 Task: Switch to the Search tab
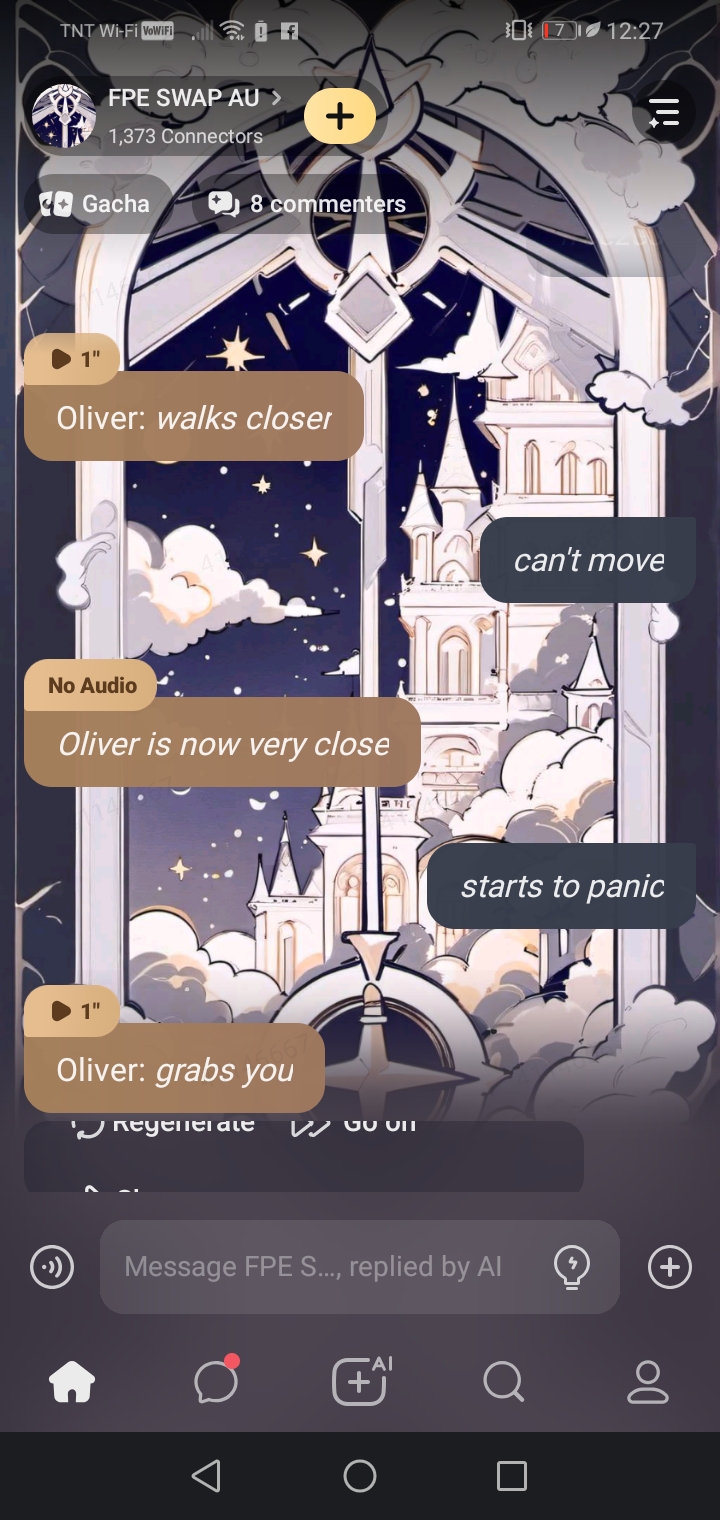pos(503,1383)
